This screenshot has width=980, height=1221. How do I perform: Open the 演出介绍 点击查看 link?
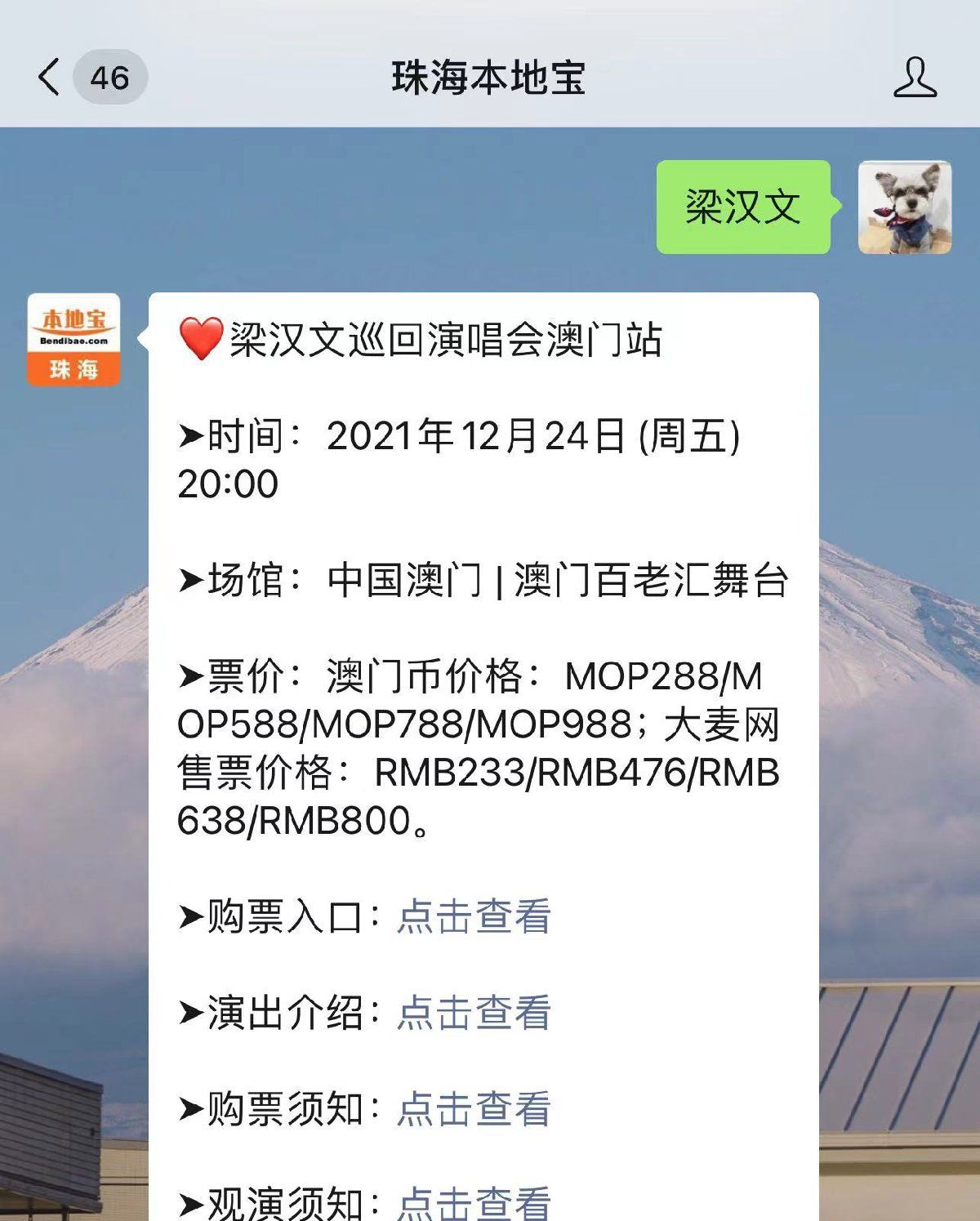pyautogui.click(x=474, y=1013)
